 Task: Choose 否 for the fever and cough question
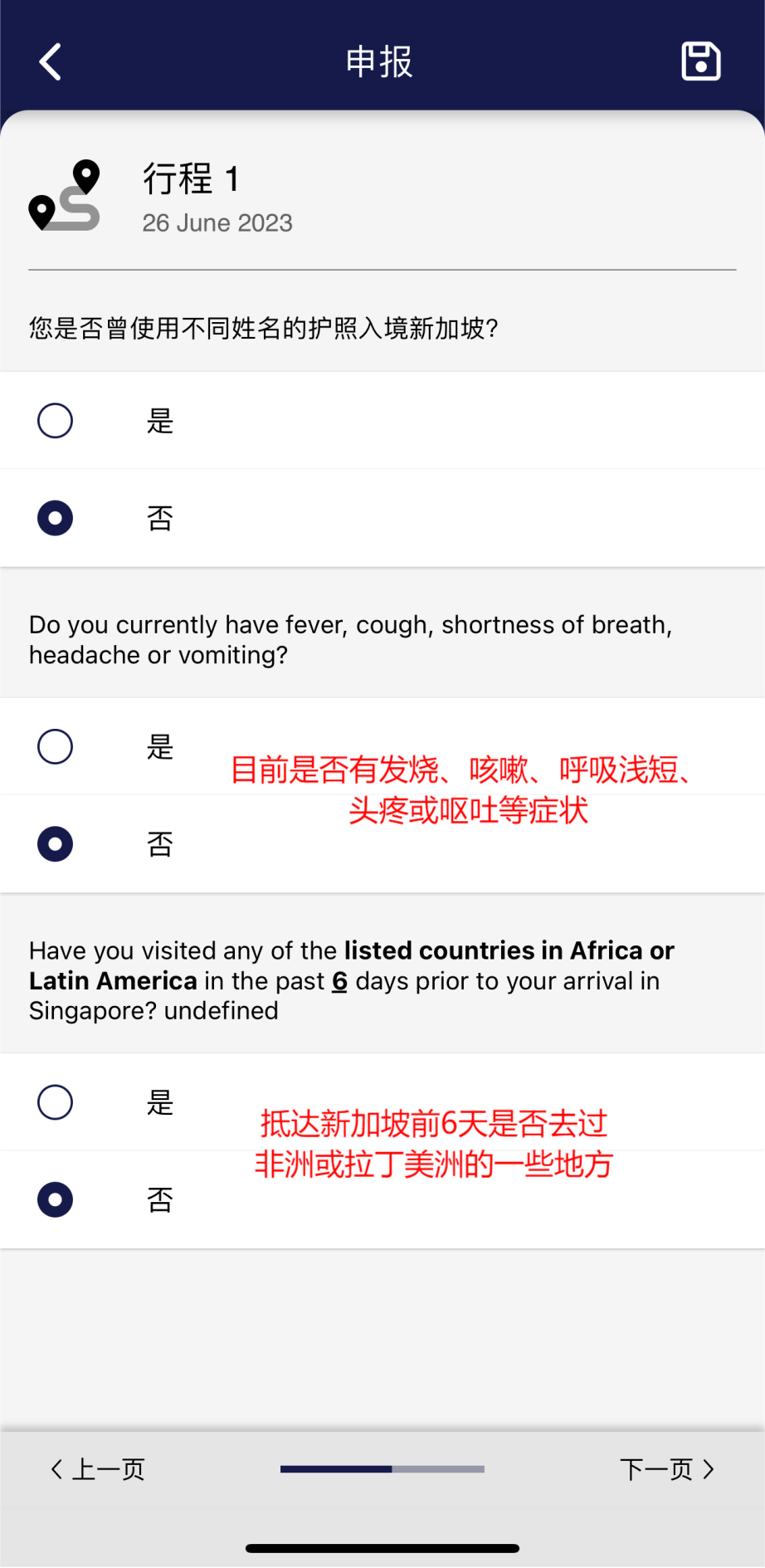56,844
